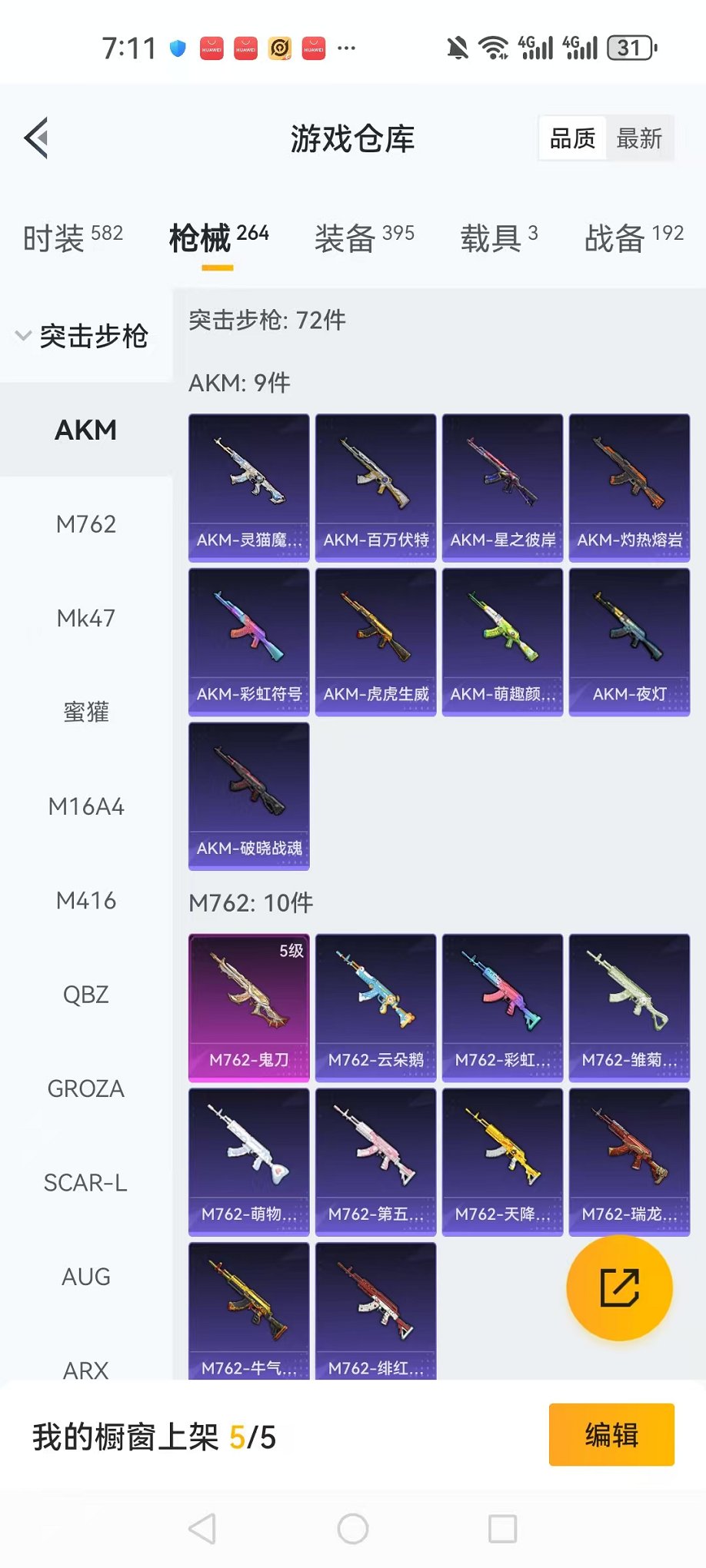Image resolution: width=706 pixels, height=1568 pixels.
Task: Collapse the 突击步枪 category
Action: tap(83, 336)
